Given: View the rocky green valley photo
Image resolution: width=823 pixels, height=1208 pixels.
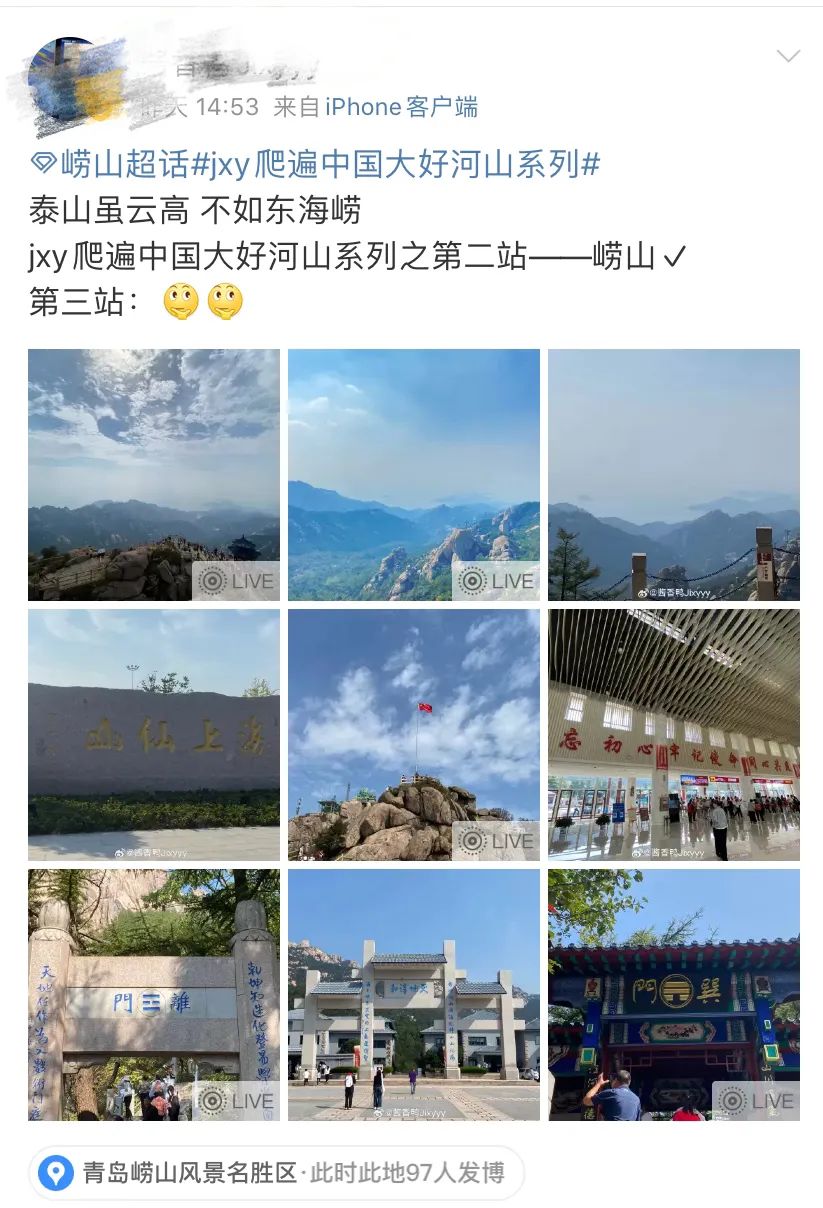Looking at the screenshot, I should [x=414, y=474].
